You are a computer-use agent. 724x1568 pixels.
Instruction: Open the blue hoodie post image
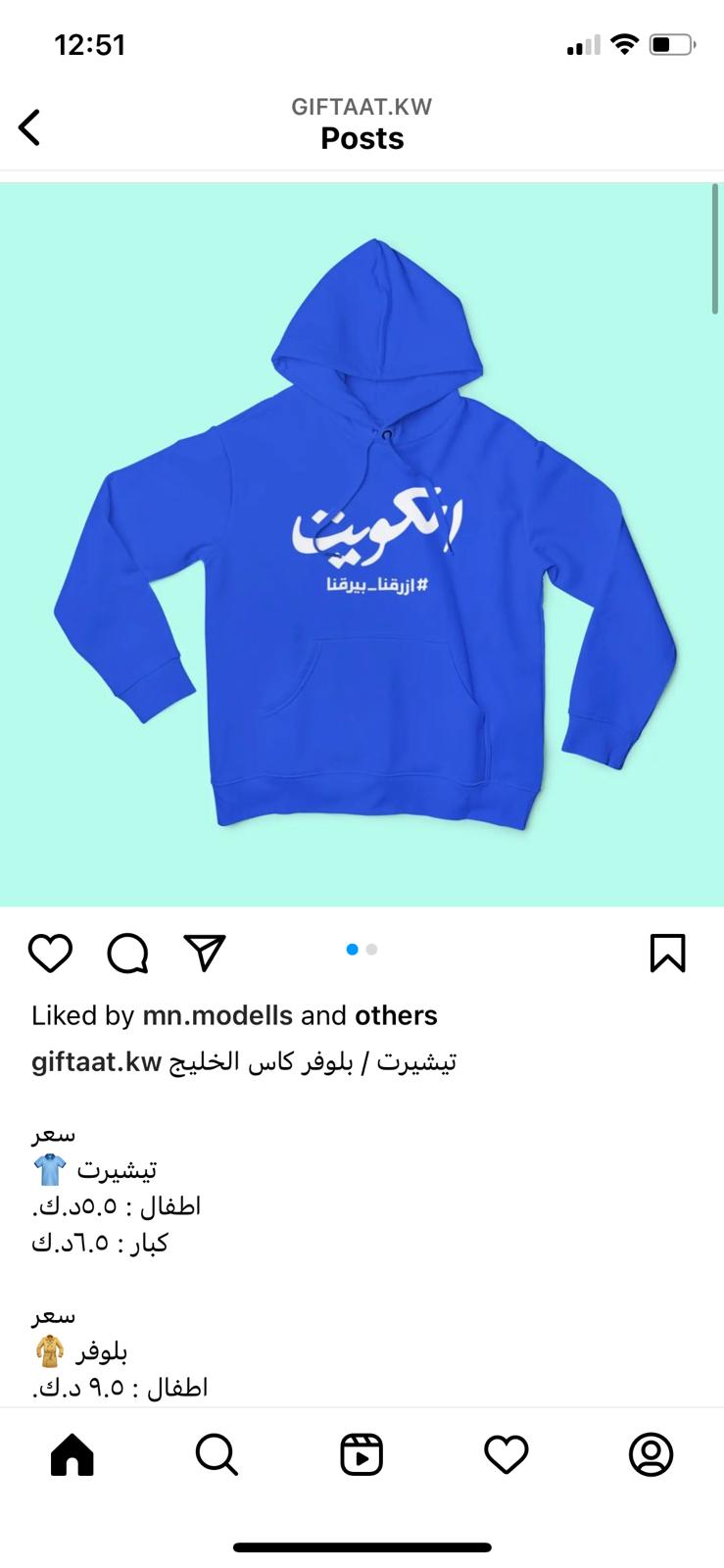pos(362,544)
